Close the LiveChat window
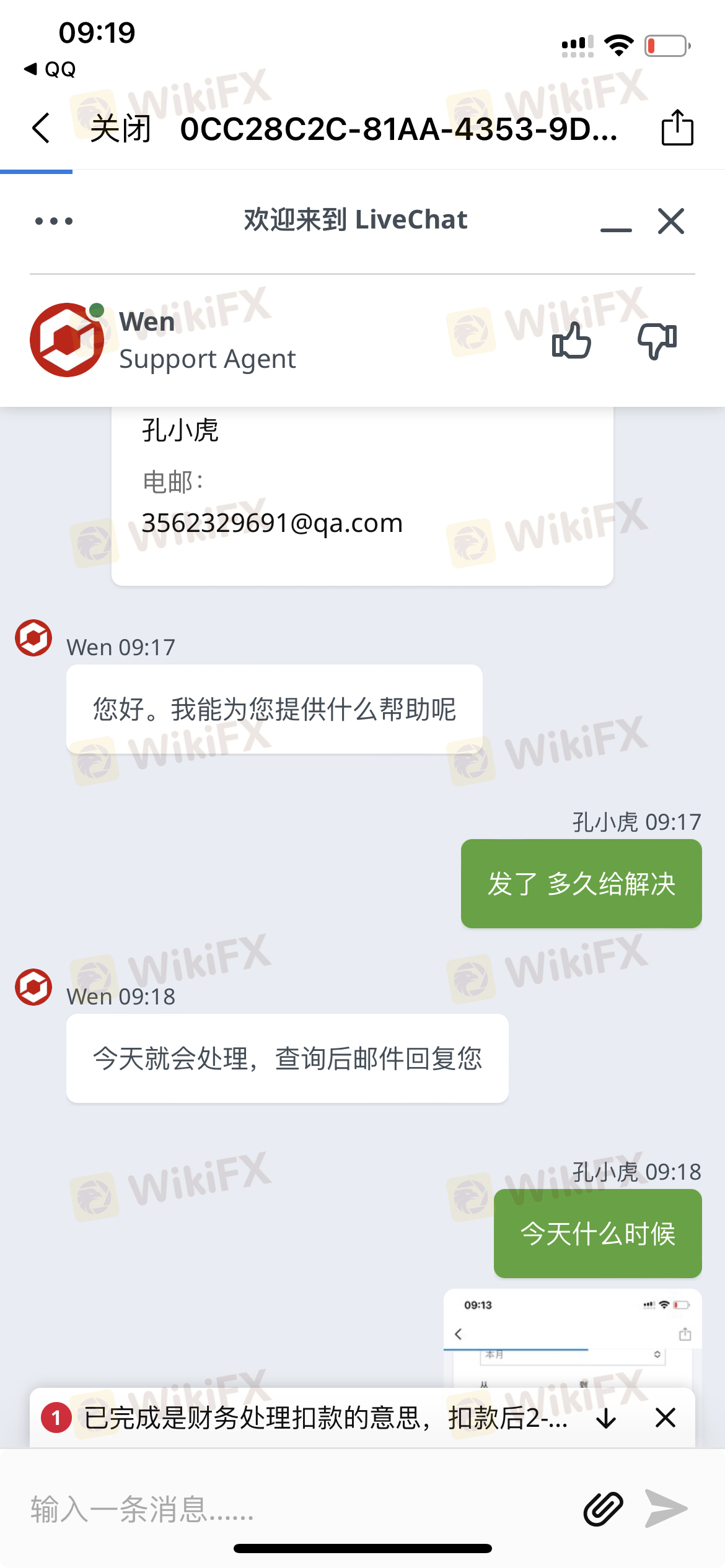 pyautogui.click(x=671, y=221)
